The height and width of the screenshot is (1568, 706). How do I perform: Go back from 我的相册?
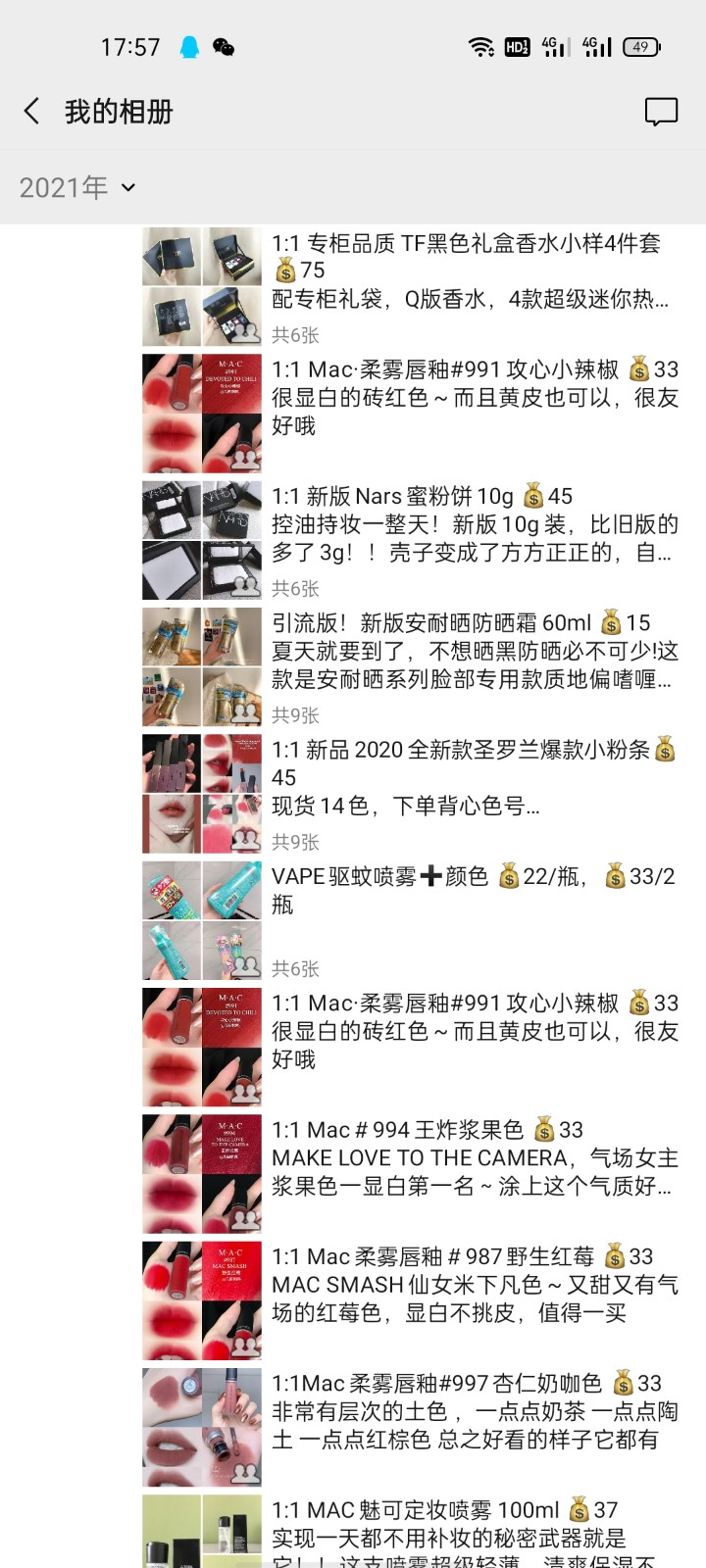(x=32, y=111)
